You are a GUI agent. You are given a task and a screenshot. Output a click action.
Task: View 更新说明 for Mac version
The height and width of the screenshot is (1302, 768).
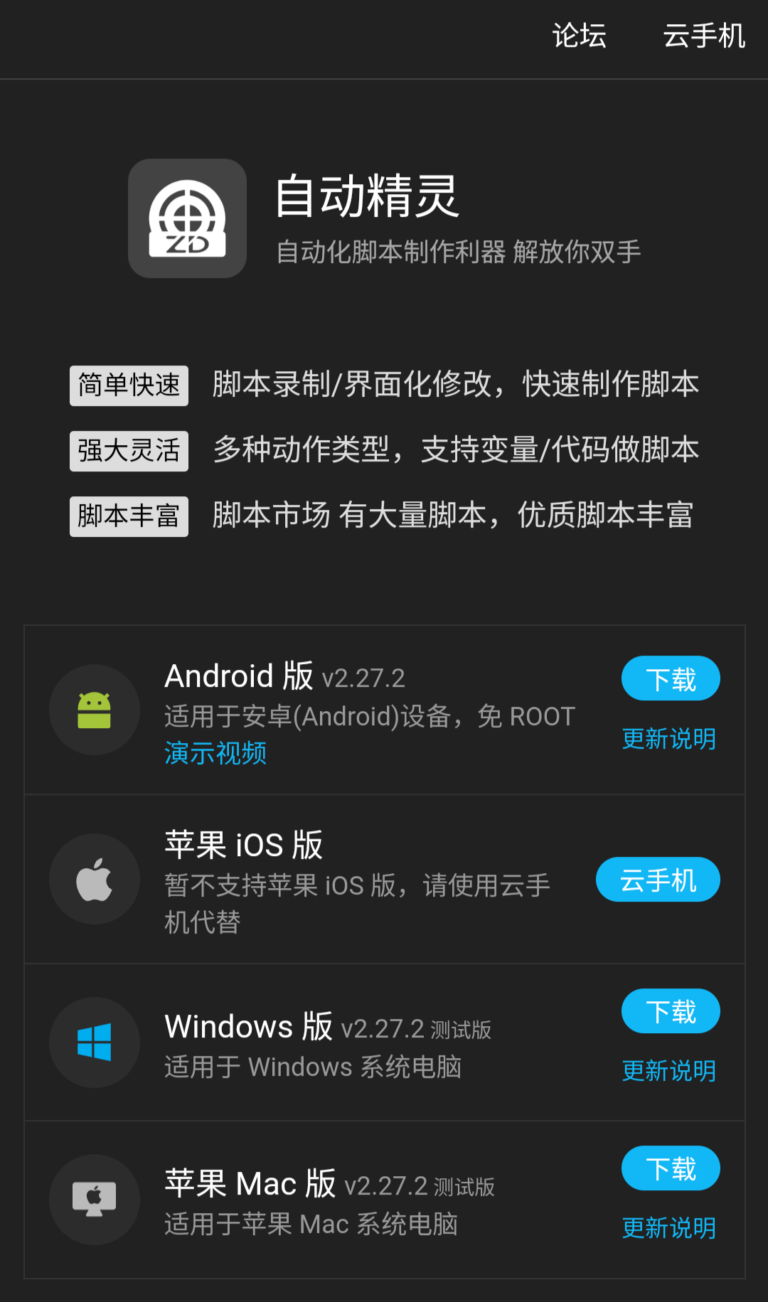668,1228
